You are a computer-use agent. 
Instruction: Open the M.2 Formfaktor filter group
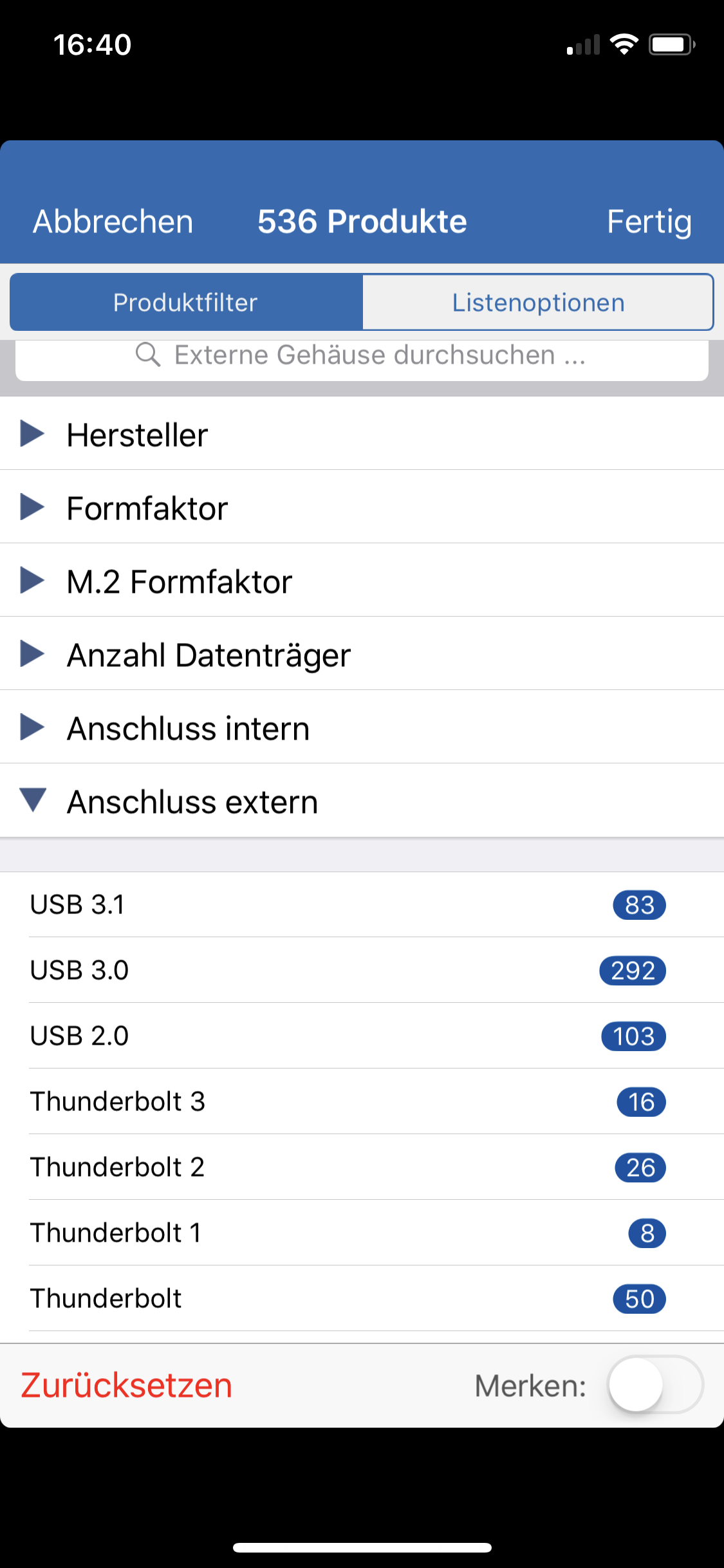coord(362,581)
